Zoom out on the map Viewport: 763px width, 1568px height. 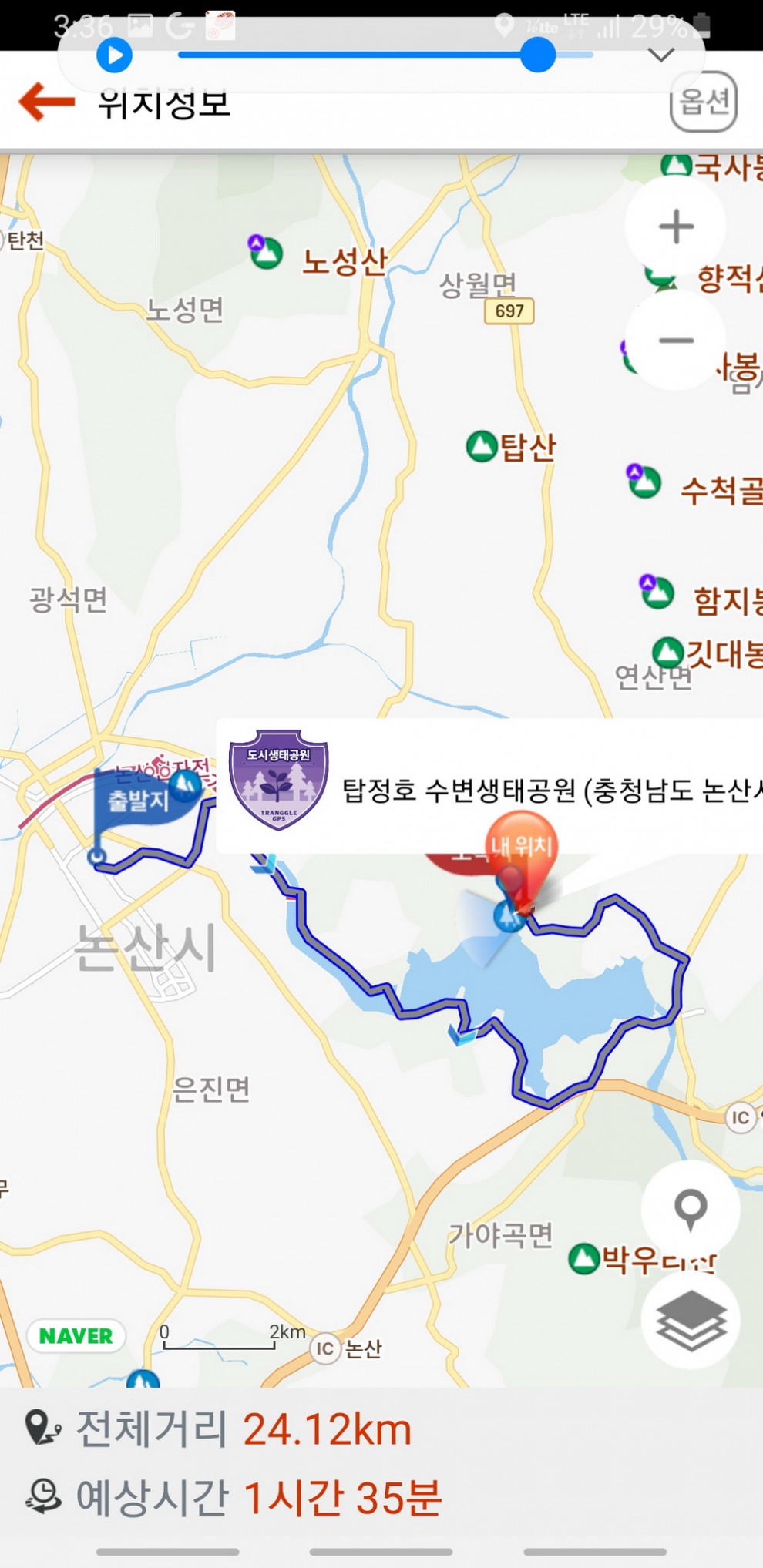676,341
